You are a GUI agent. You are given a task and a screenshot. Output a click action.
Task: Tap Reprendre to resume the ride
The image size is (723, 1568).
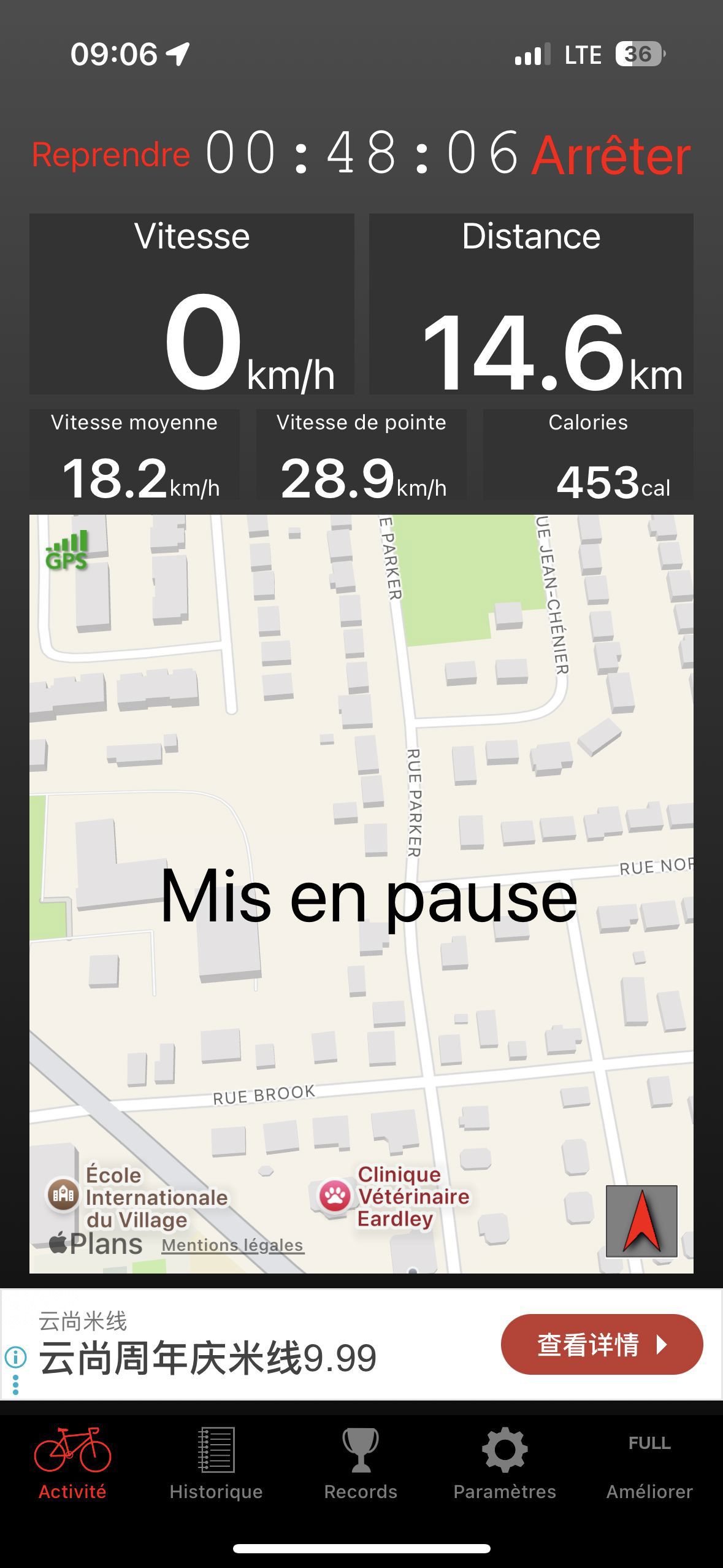[x=110, y=154]
